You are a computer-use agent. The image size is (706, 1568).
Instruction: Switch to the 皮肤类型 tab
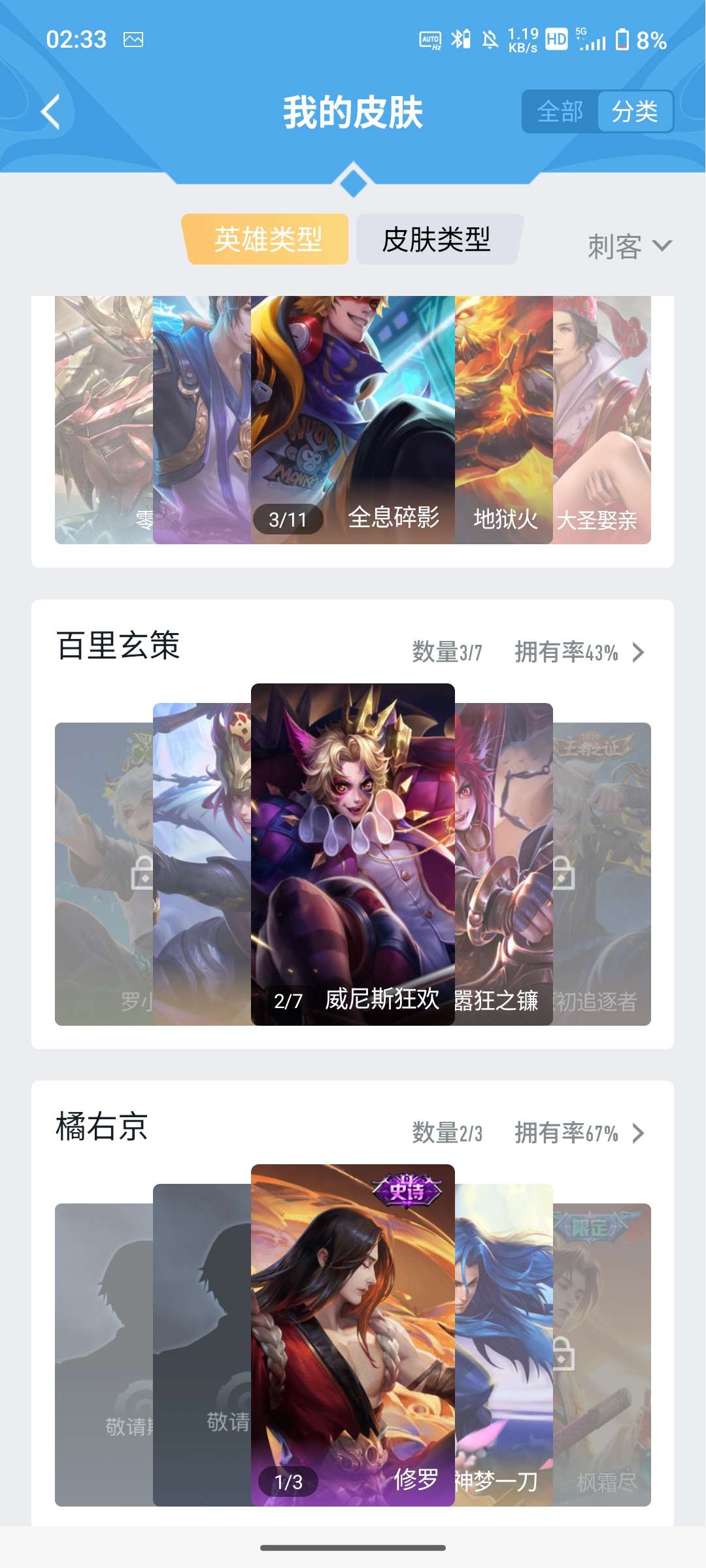coord(437,239)
